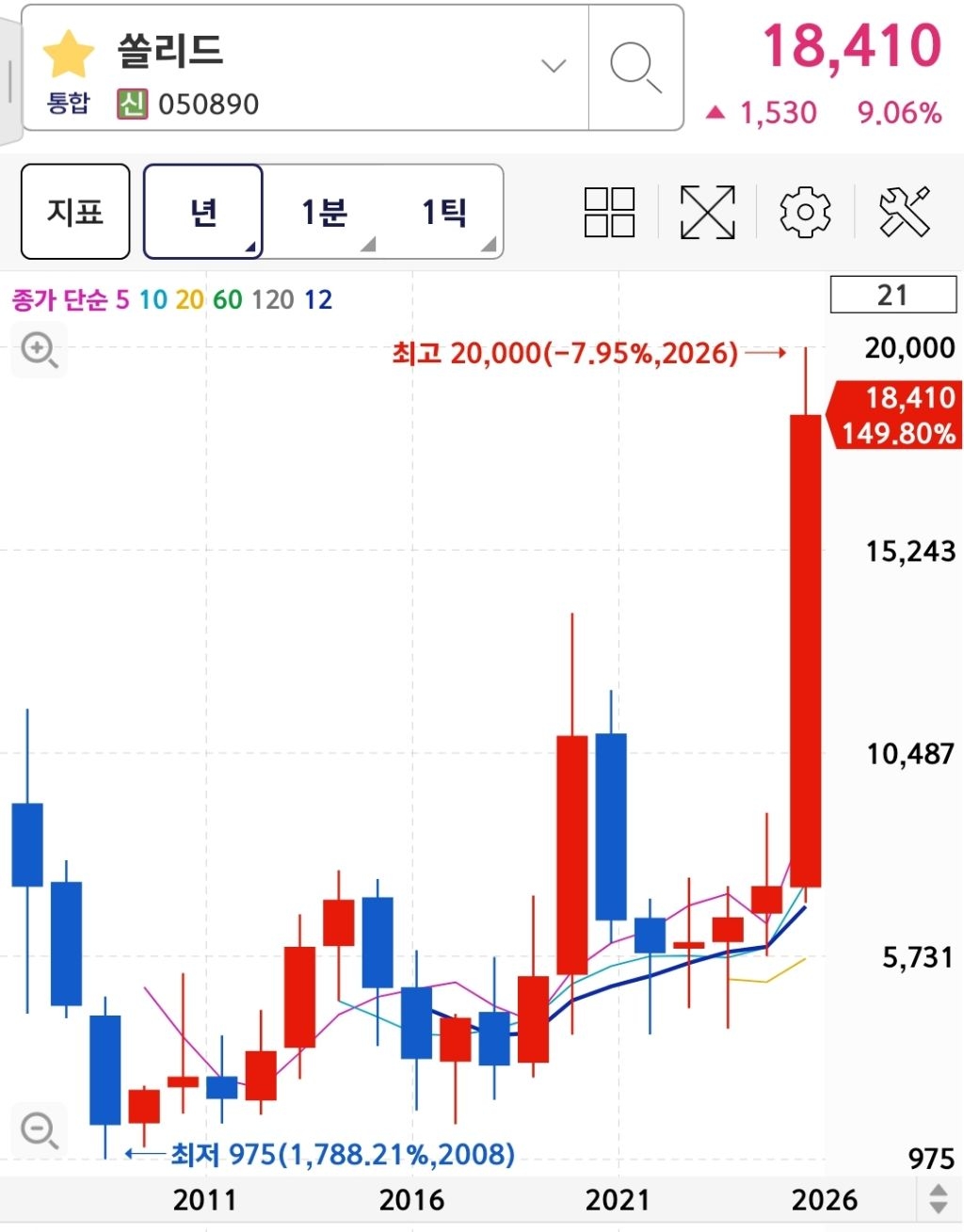Screen dimensions: 964x1232
Task: Open chart settings gear
Action: (806, 212)
